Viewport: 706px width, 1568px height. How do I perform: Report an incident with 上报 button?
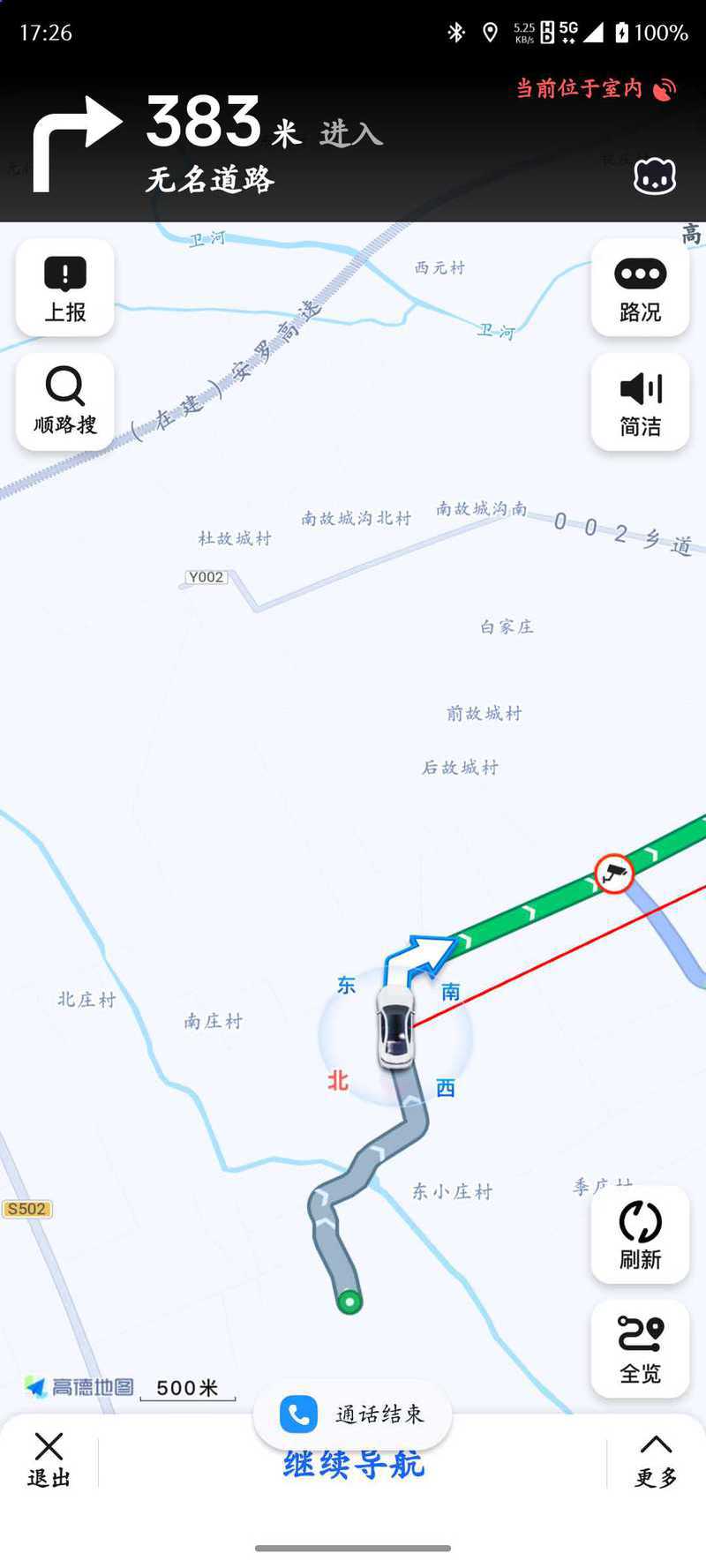pos(65,288)
